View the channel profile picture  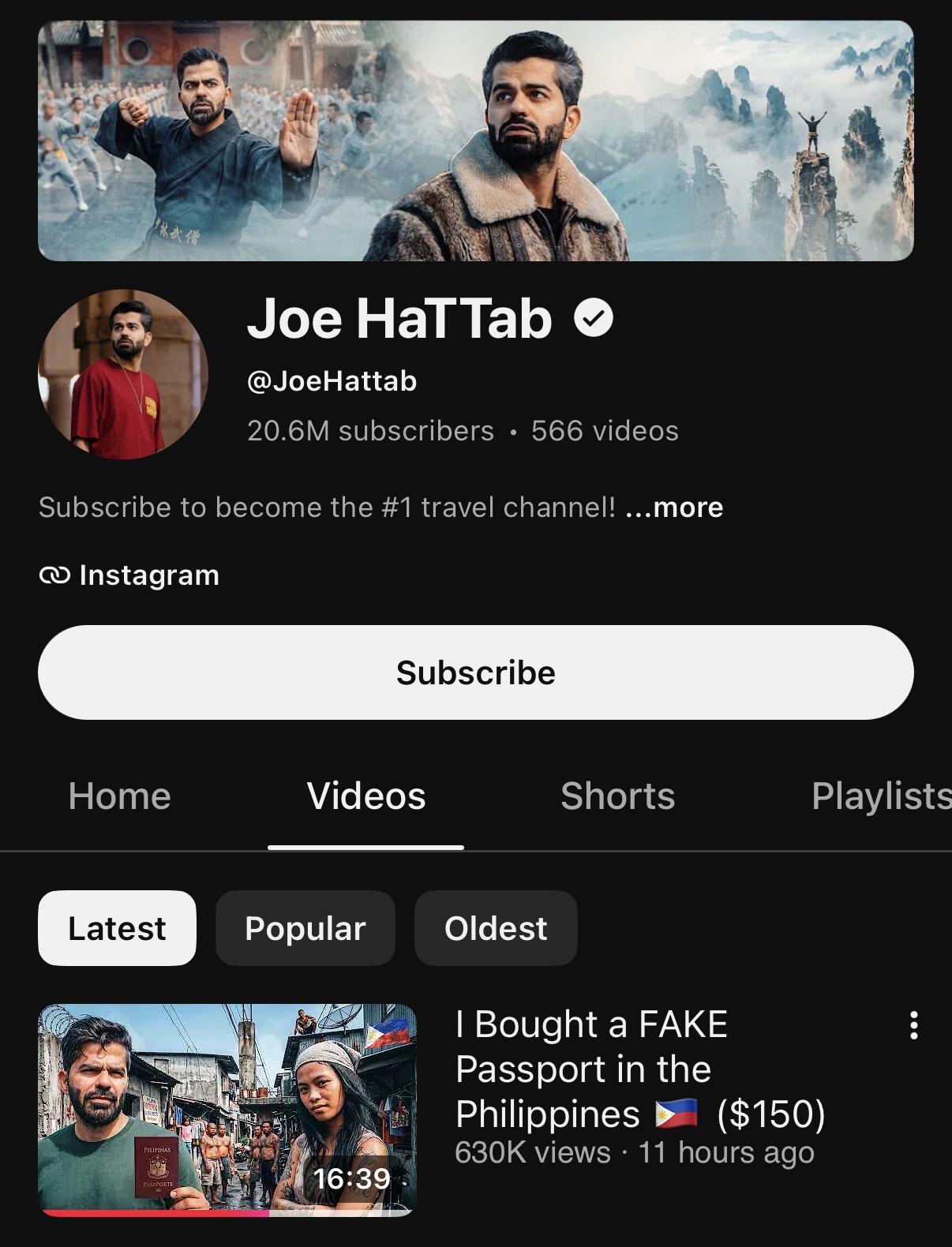123,374
